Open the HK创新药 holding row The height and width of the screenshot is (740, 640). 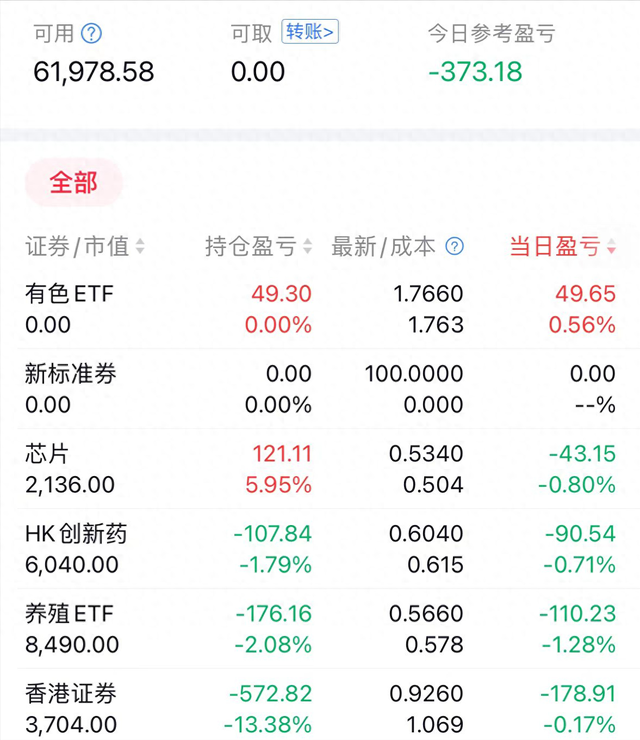[x=320, y=549]
